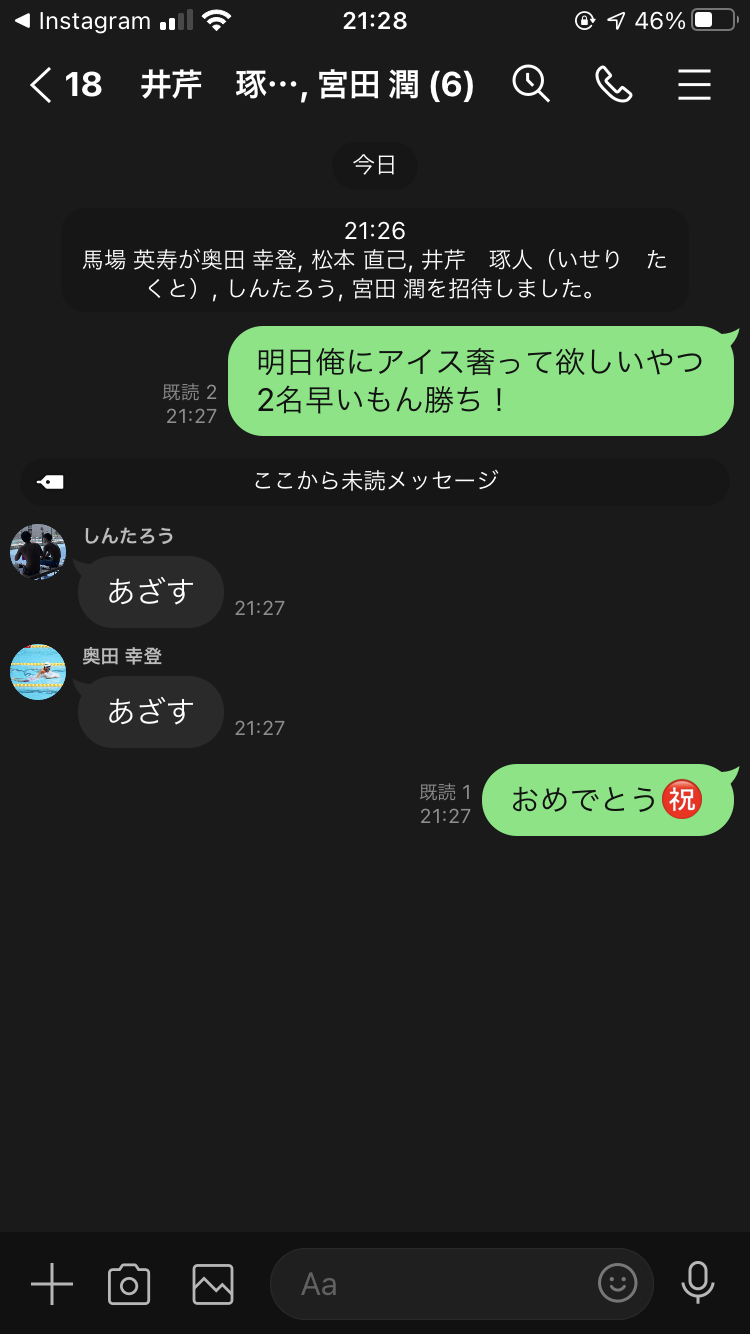Go back to the chat list
This screenshot has height=1334, width=750.
(x=42, y=86)
